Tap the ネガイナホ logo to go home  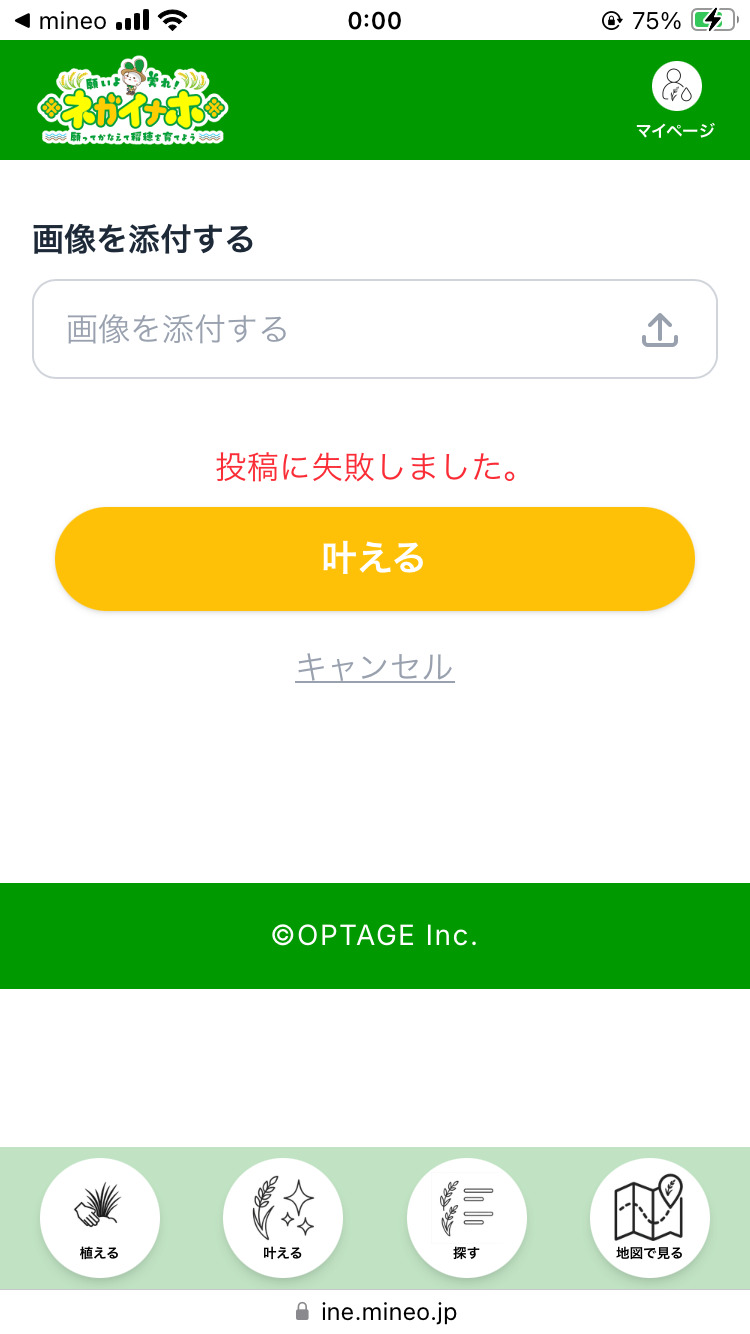point(134,101)
